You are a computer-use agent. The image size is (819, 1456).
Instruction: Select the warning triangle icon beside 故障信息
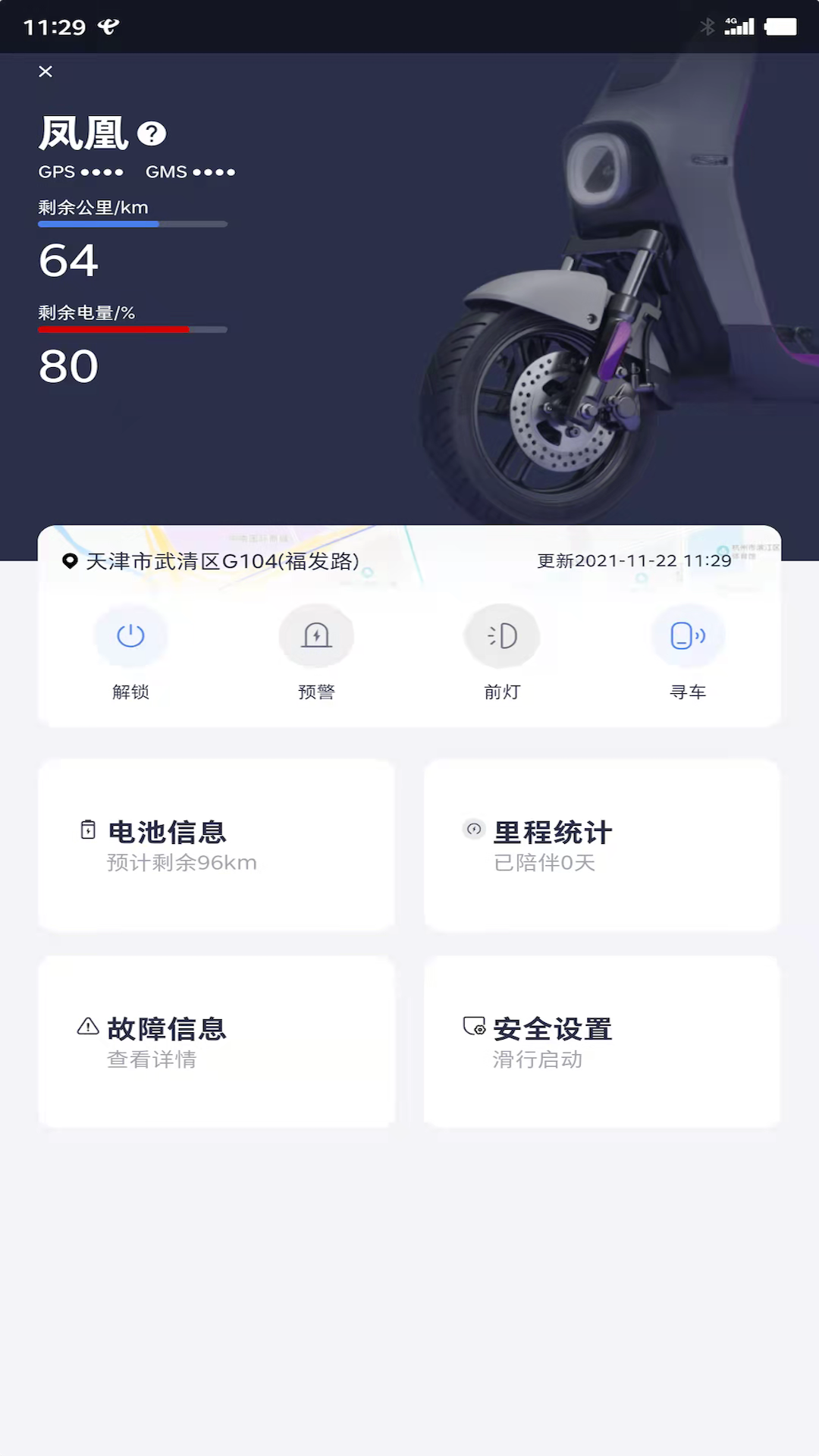(x=88, y=1028)
